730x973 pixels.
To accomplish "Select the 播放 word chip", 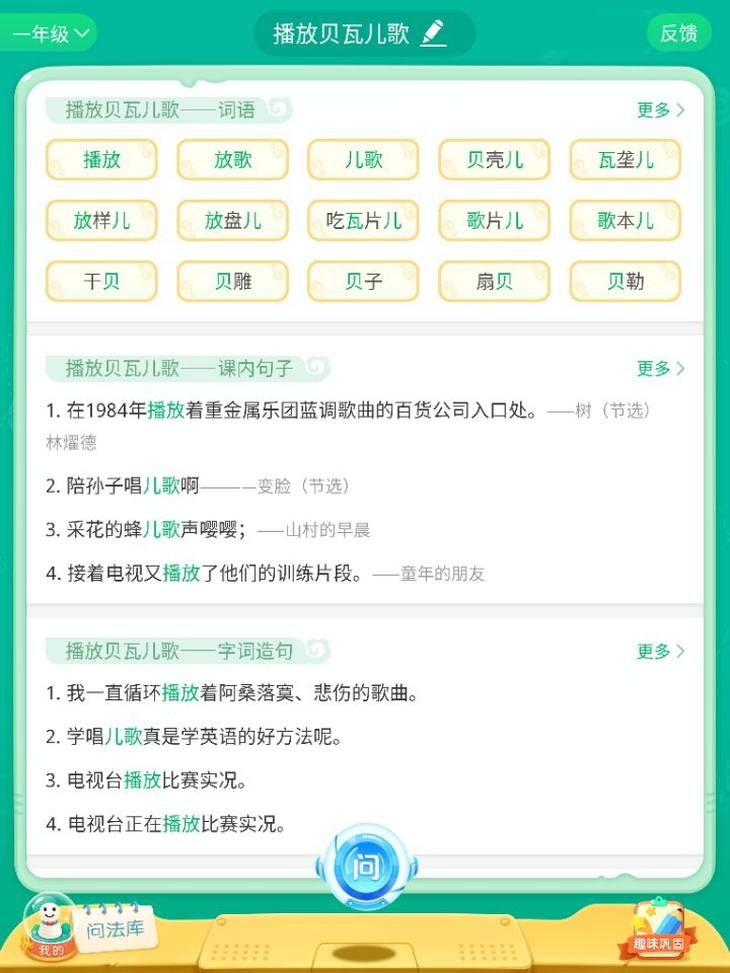I will point(102,160).
